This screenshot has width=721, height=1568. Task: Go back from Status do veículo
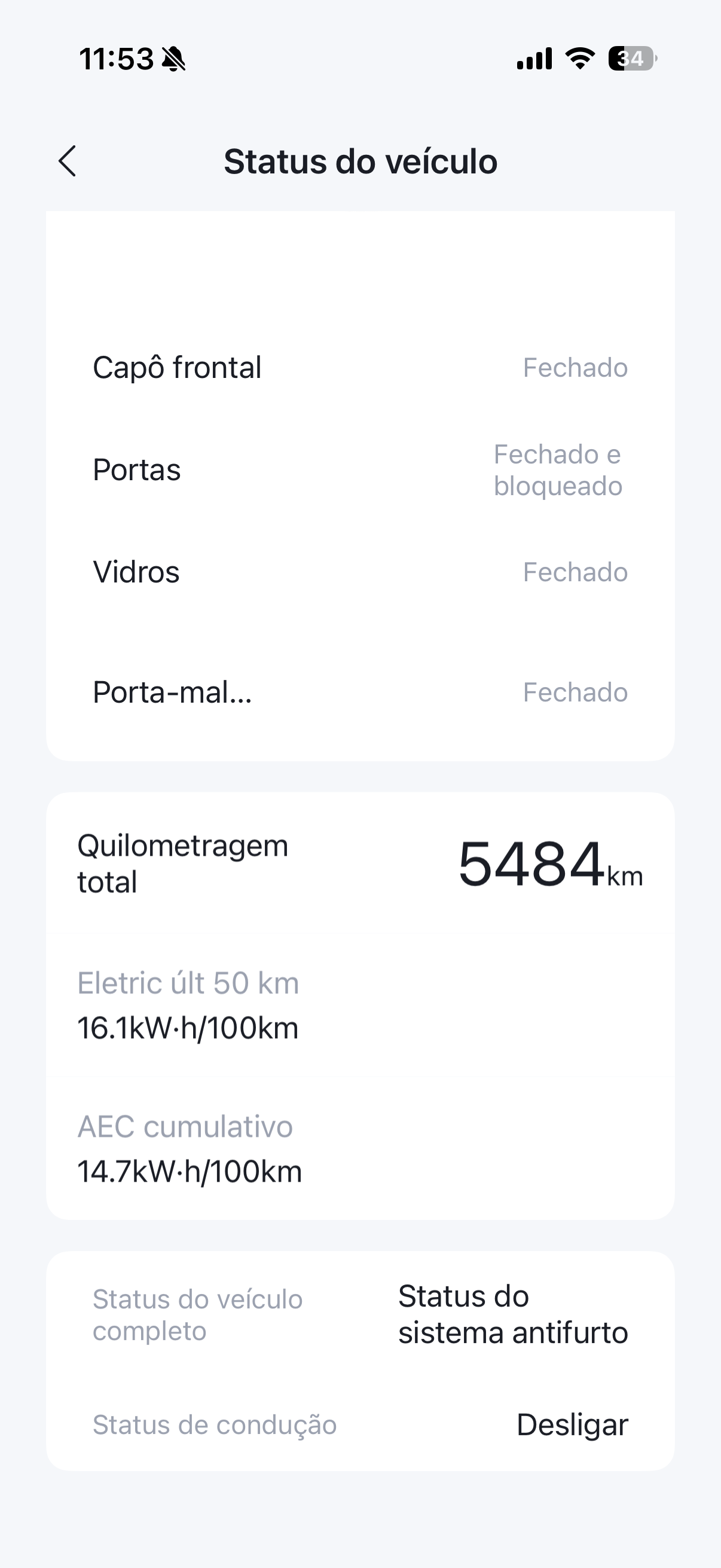point(68,161)
